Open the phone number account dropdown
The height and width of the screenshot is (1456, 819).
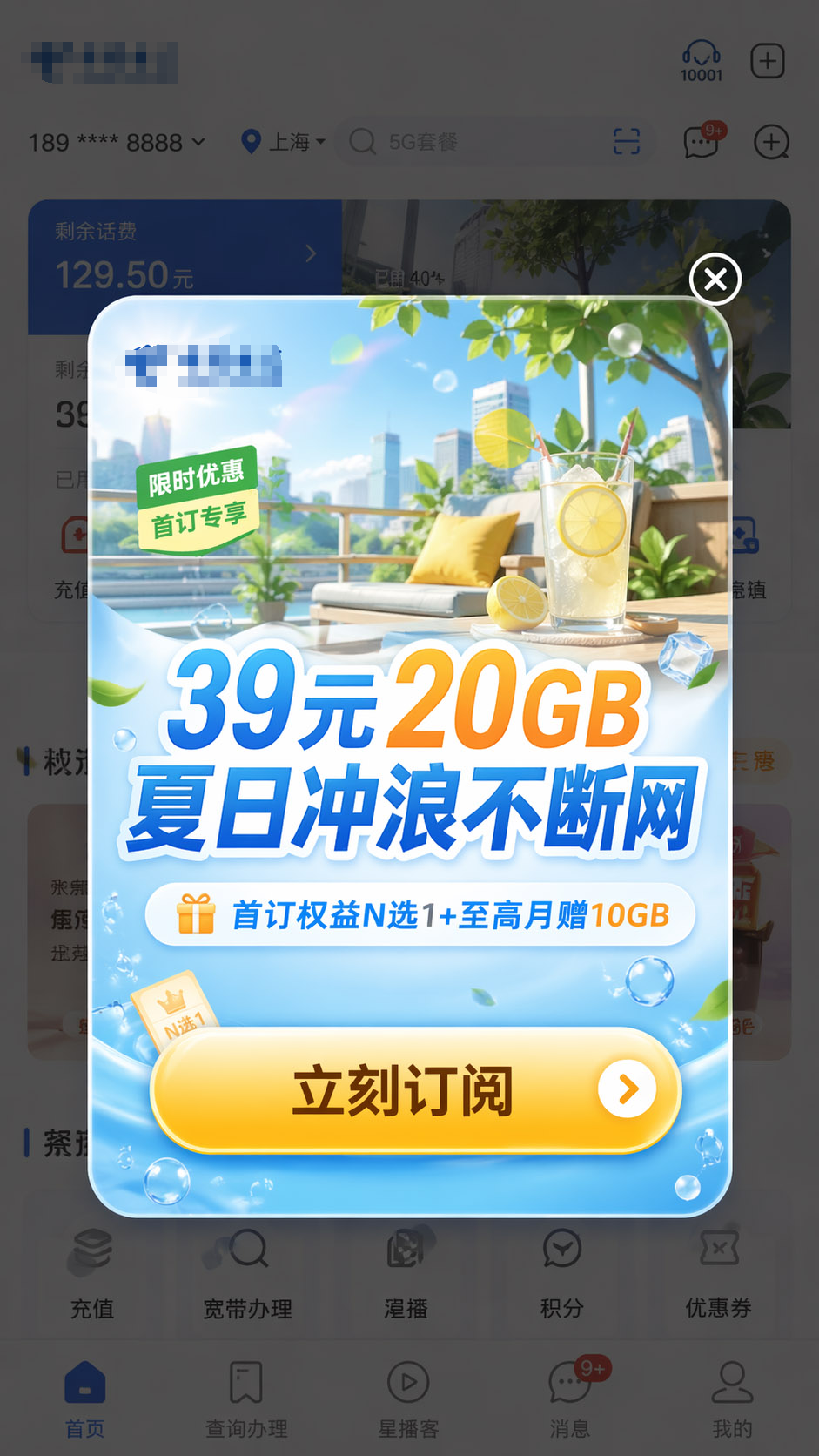point(117,142)
